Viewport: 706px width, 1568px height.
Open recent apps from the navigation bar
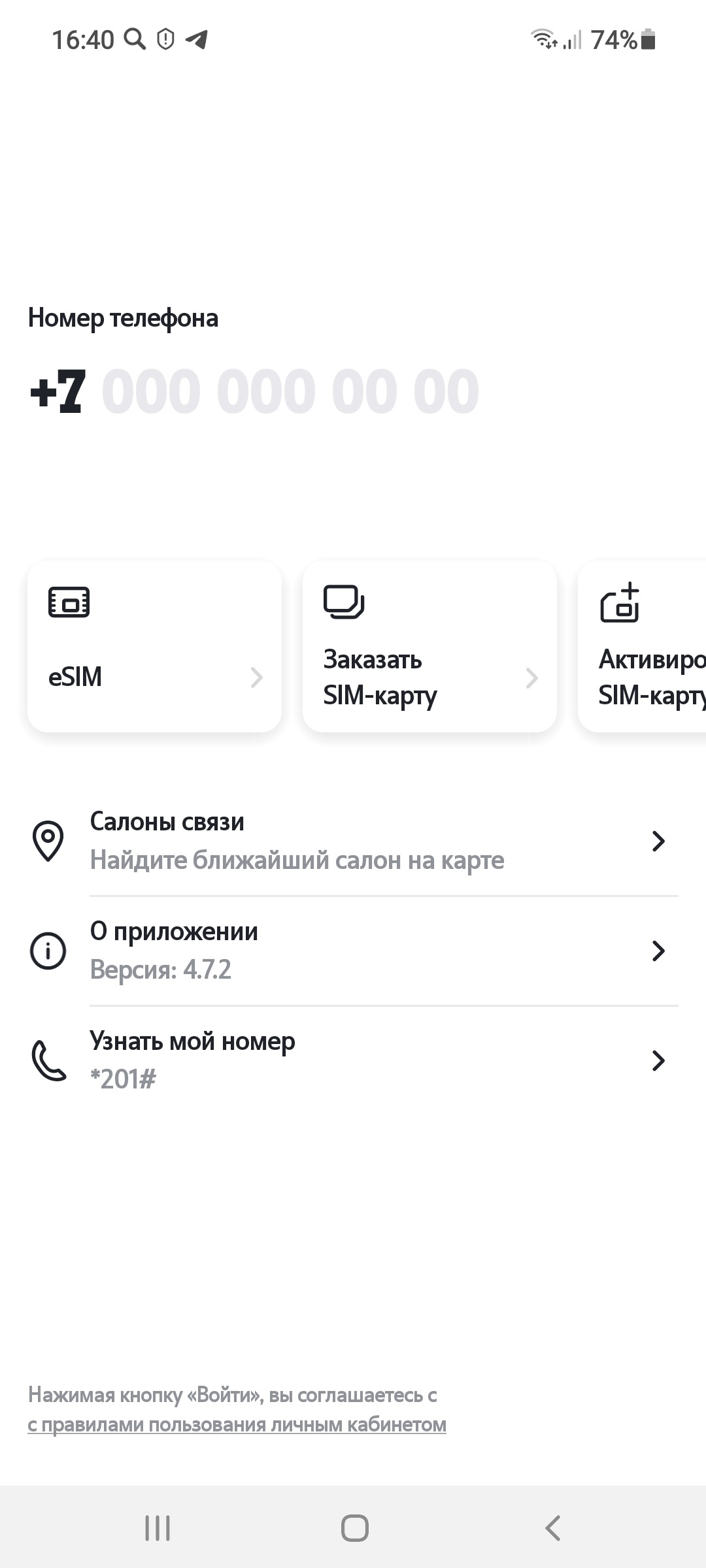(158, 1528)
